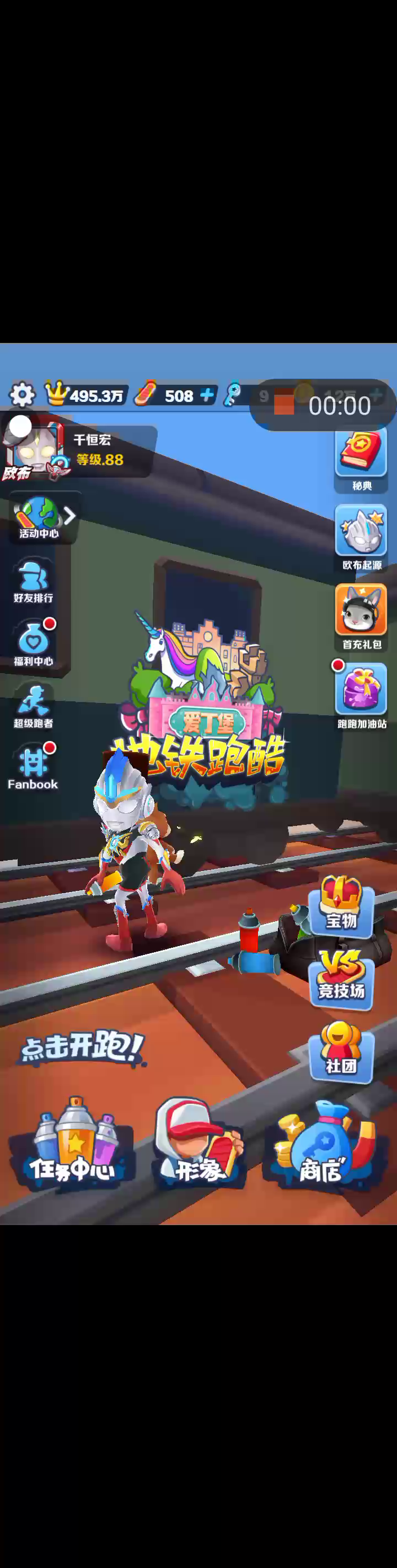Open 宝物 treasures
The image size is (397, 1568).
(x=341, y=906)
